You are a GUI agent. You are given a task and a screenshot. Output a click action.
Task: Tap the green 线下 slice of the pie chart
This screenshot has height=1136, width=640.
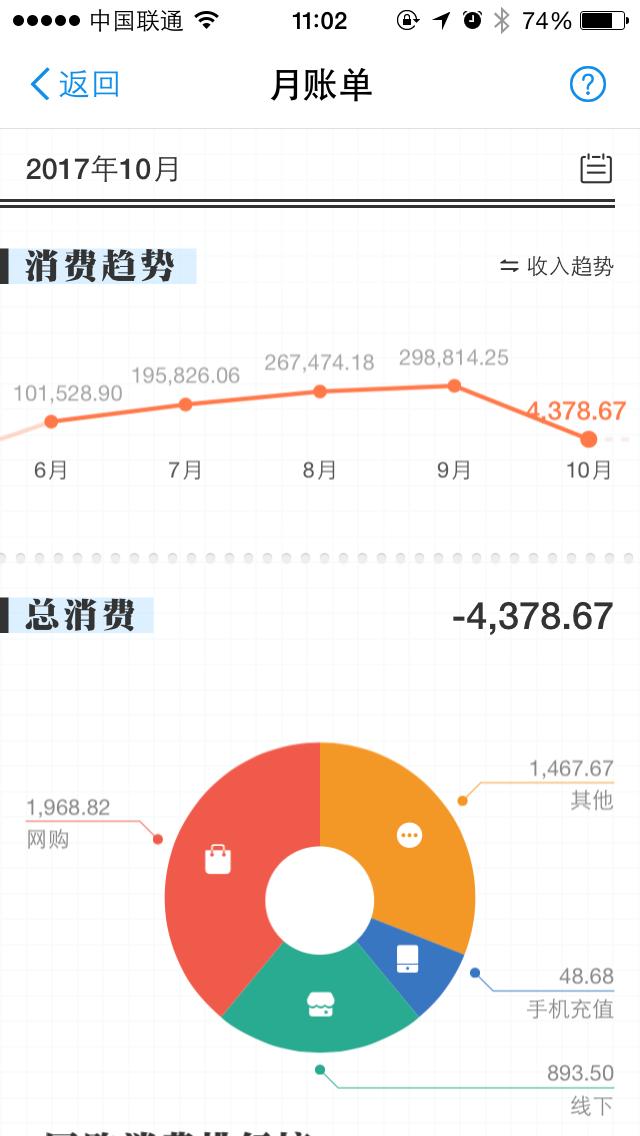[x=320, y=1005]
